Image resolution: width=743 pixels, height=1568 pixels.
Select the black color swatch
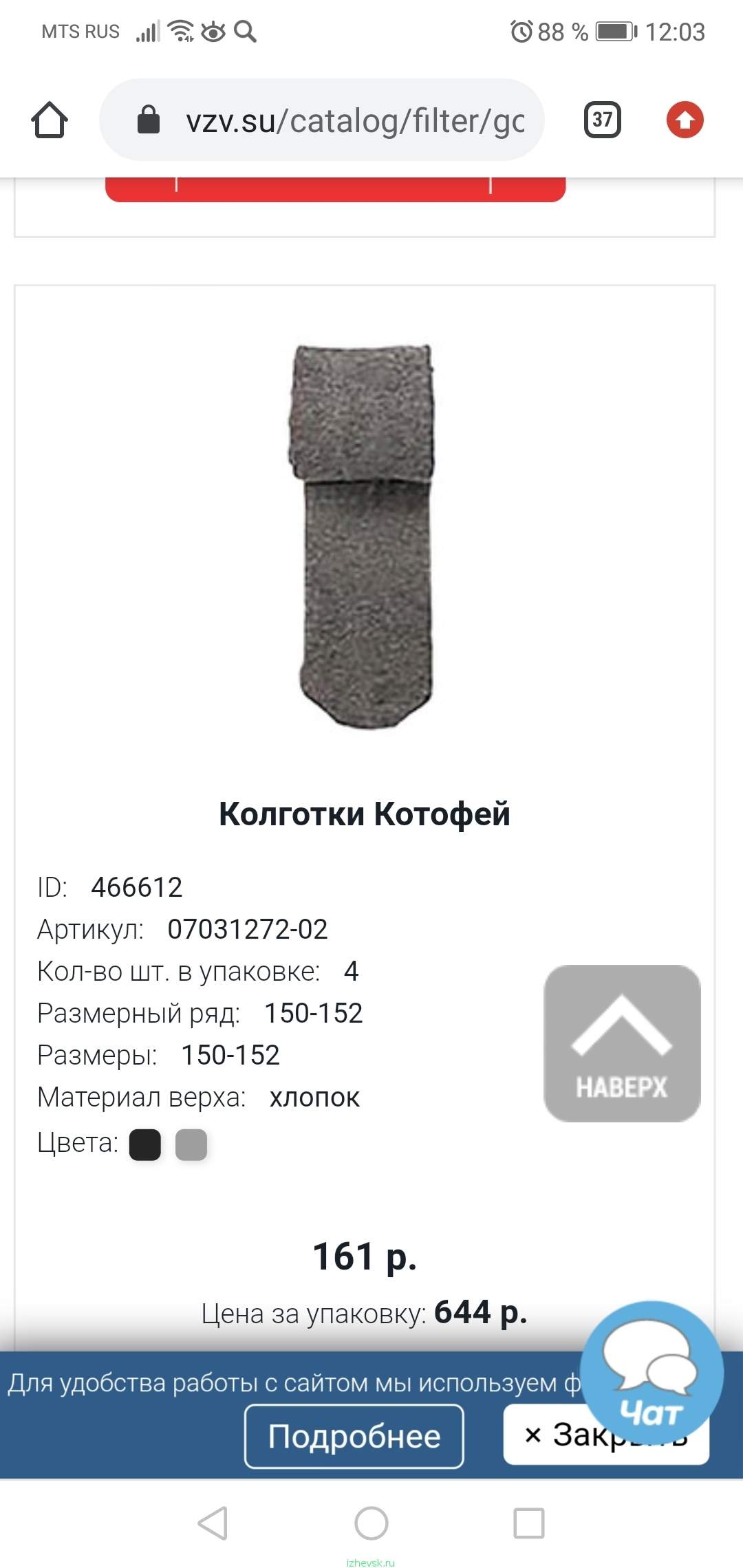tap(145, 1144)
